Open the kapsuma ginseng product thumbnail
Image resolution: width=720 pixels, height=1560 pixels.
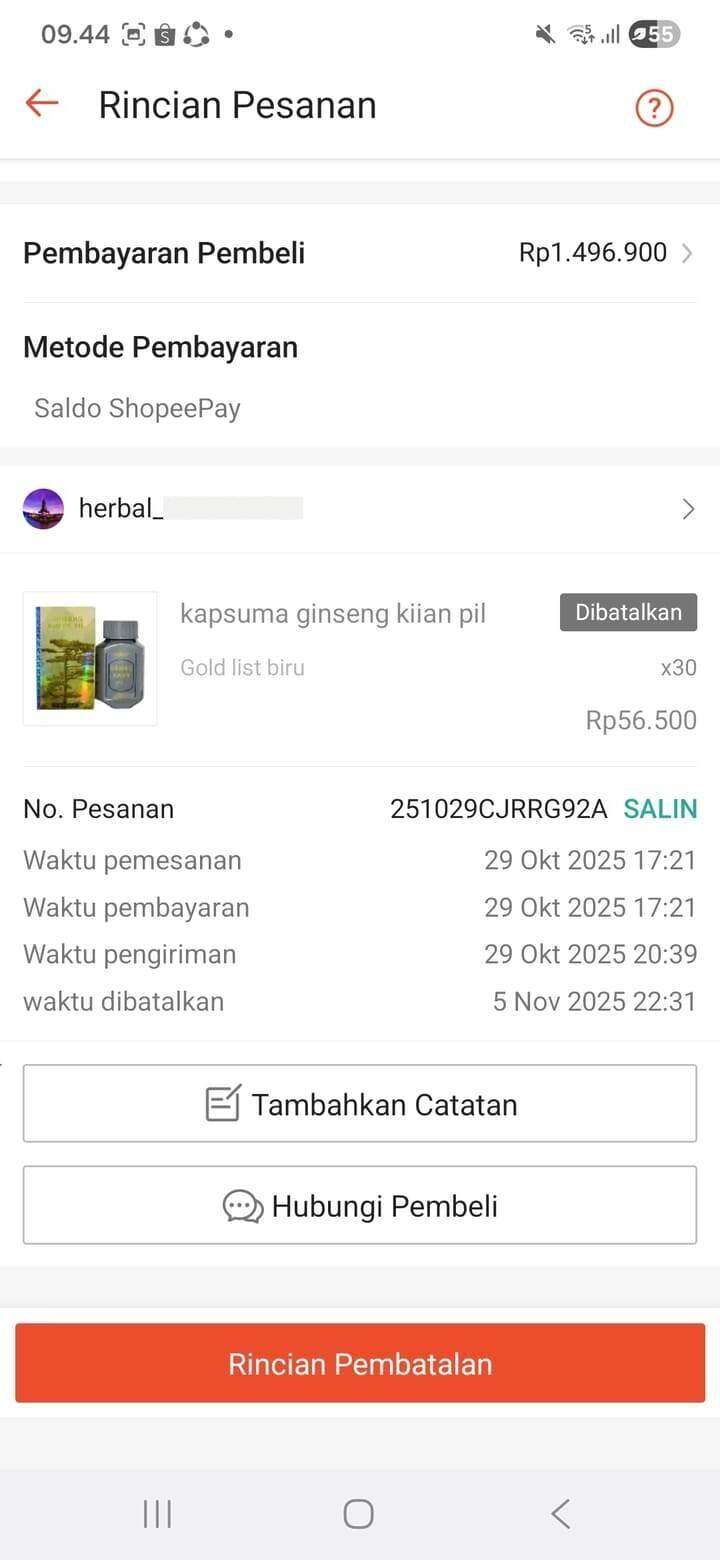click(89, 657)
